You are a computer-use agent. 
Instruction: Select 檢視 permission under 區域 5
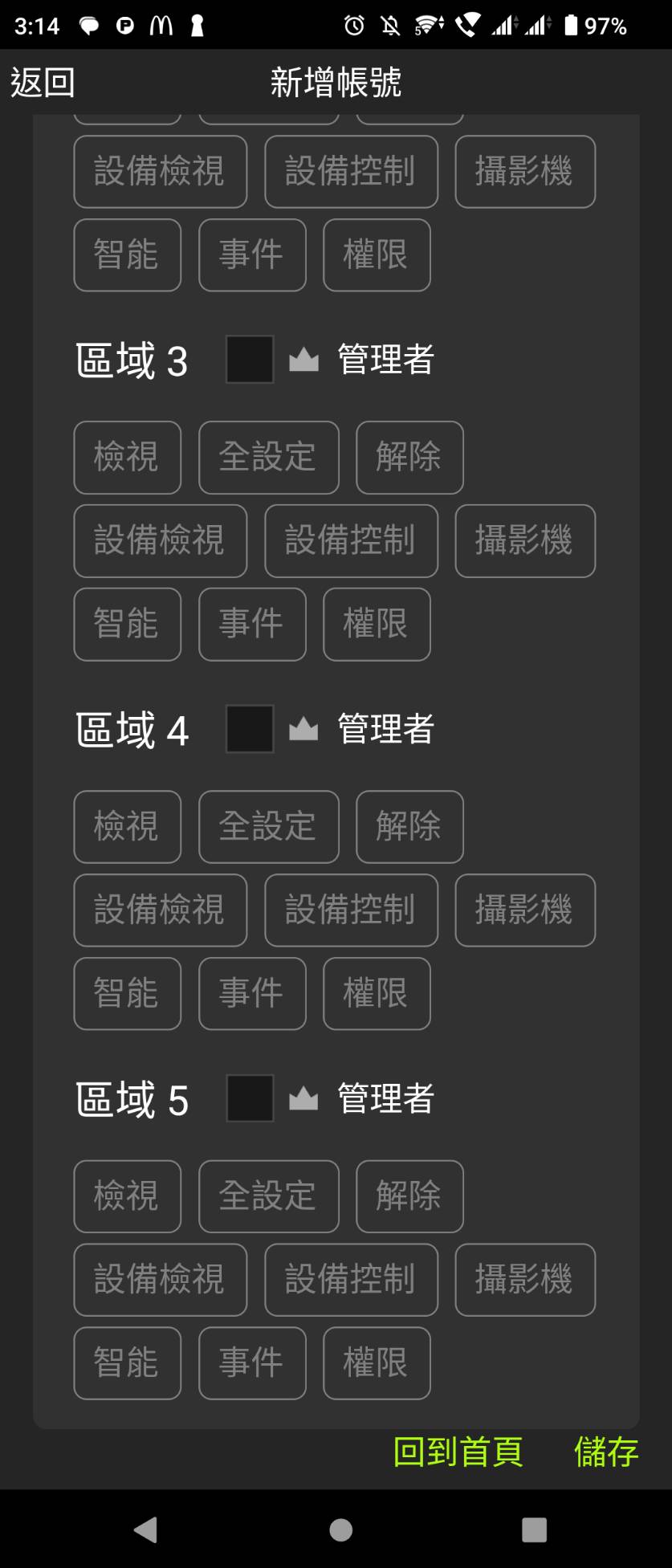click(127, 1195)
